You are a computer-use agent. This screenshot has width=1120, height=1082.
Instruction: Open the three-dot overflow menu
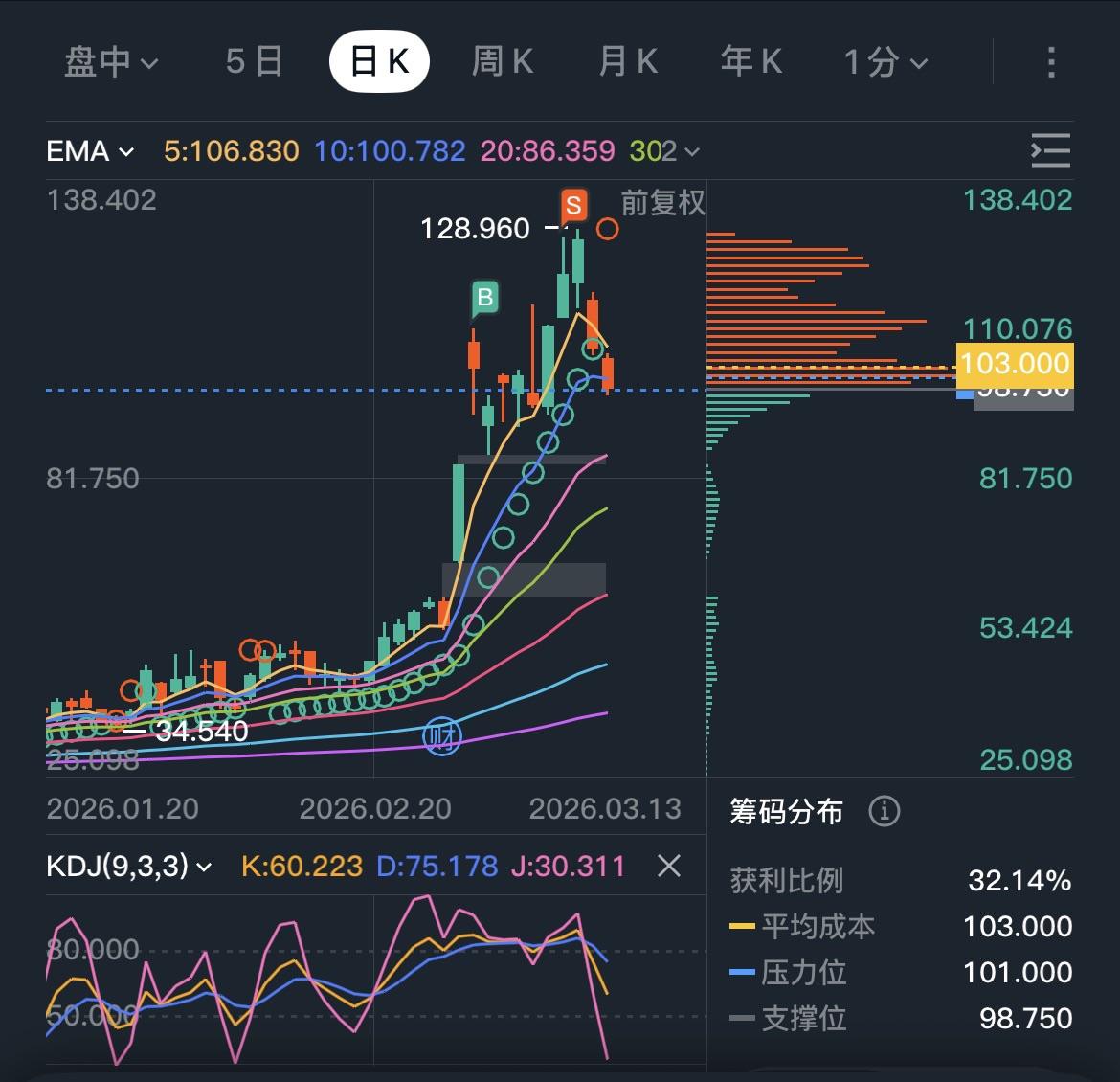tap(1051, 62)
